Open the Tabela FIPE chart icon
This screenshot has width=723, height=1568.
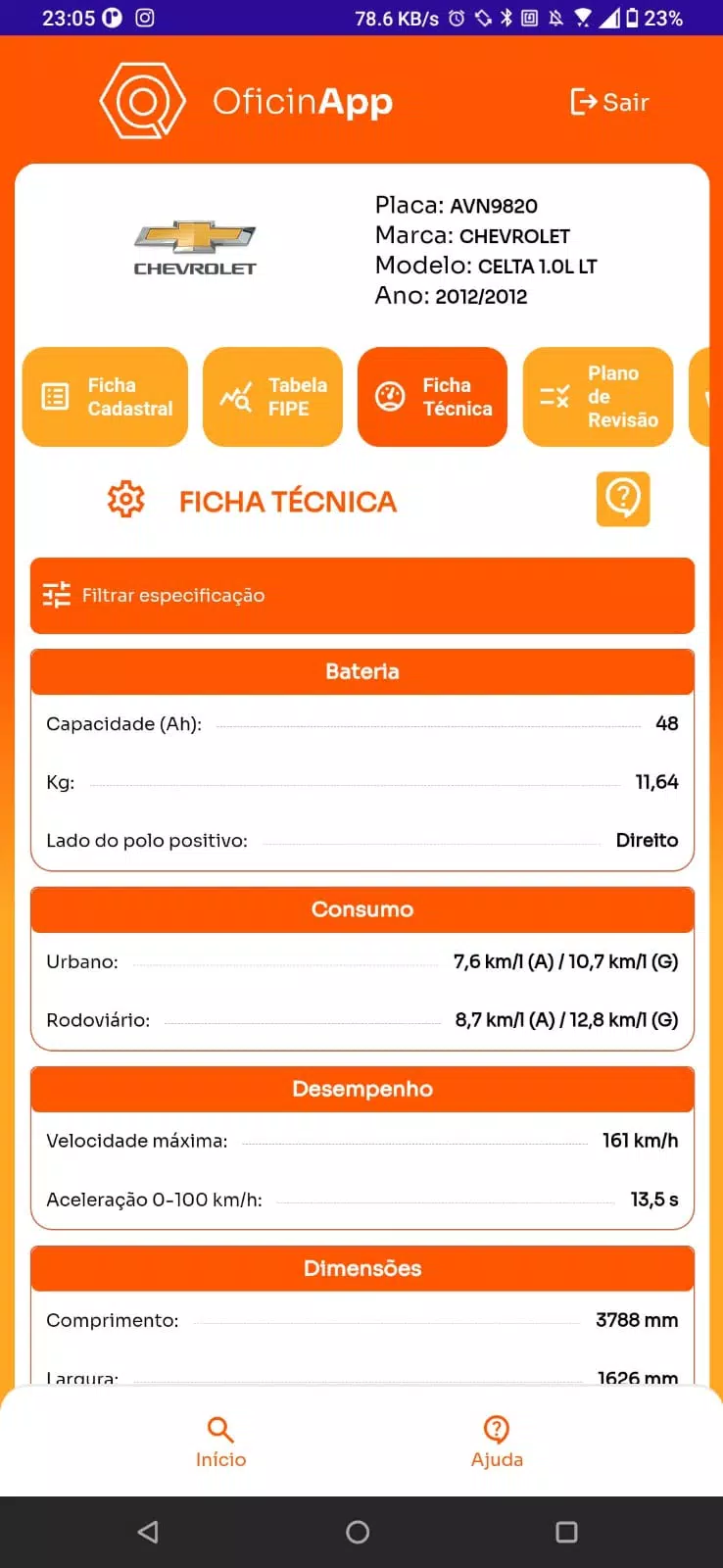click(235, 396)
